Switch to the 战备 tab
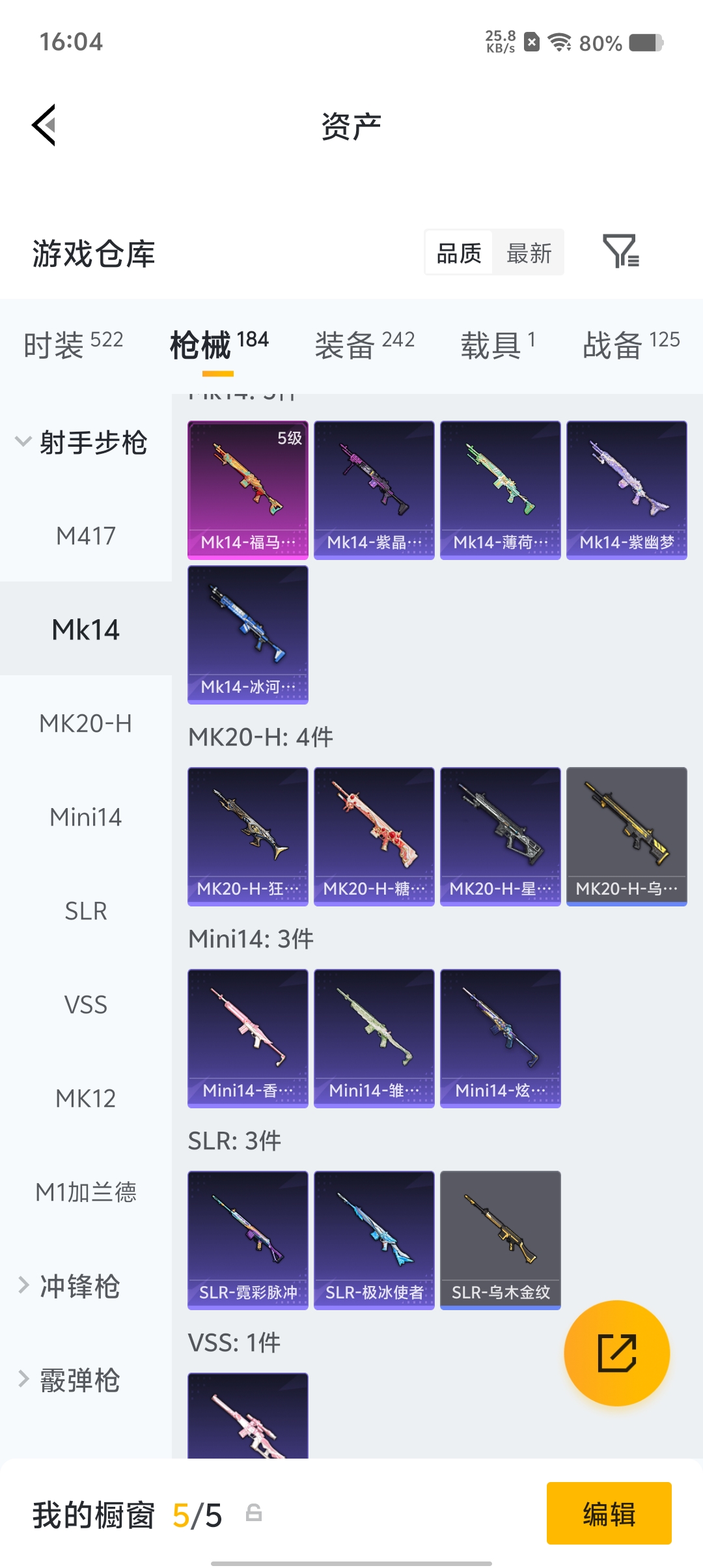The width and height of the screenshot is (703, 1568). coord(631,344)
